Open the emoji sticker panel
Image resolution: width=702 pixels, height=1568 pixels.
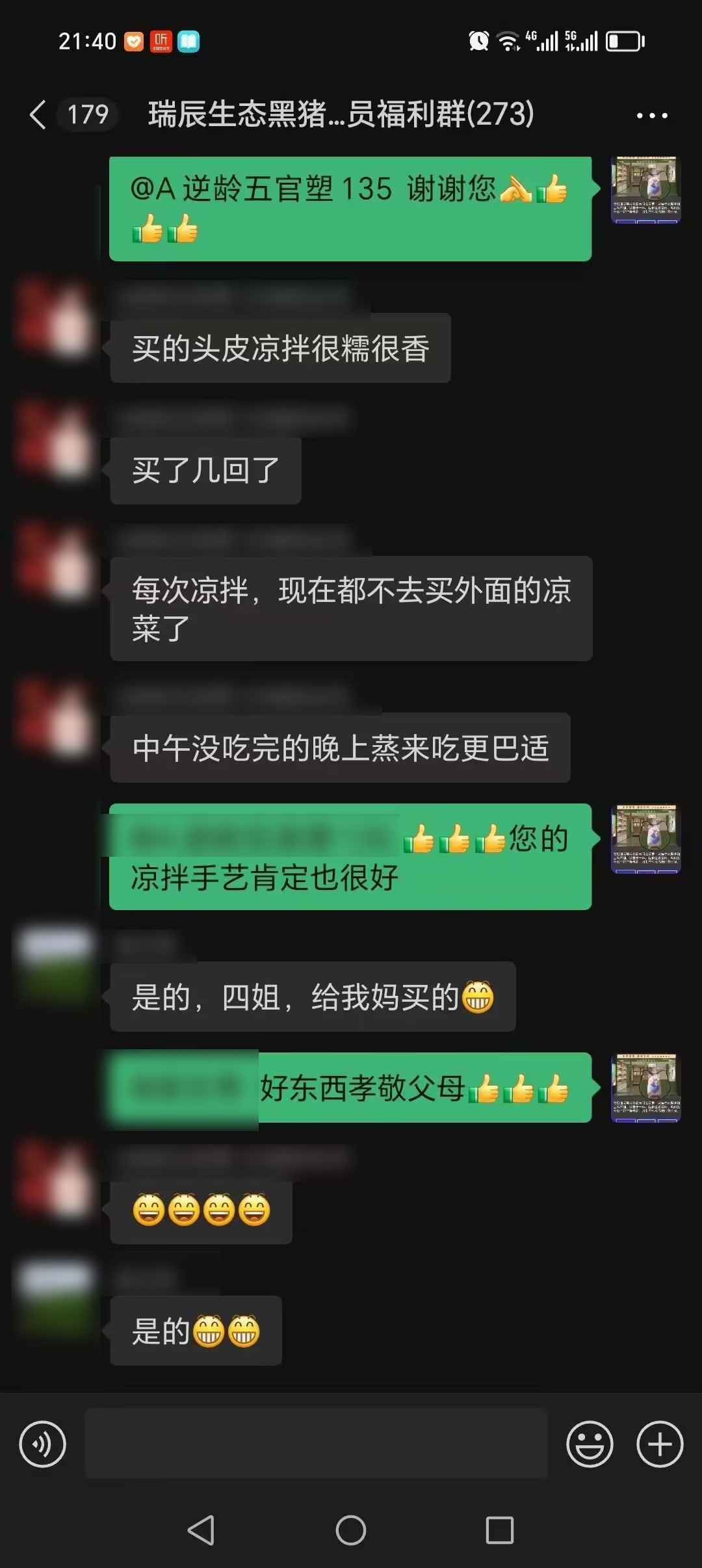590,1444
